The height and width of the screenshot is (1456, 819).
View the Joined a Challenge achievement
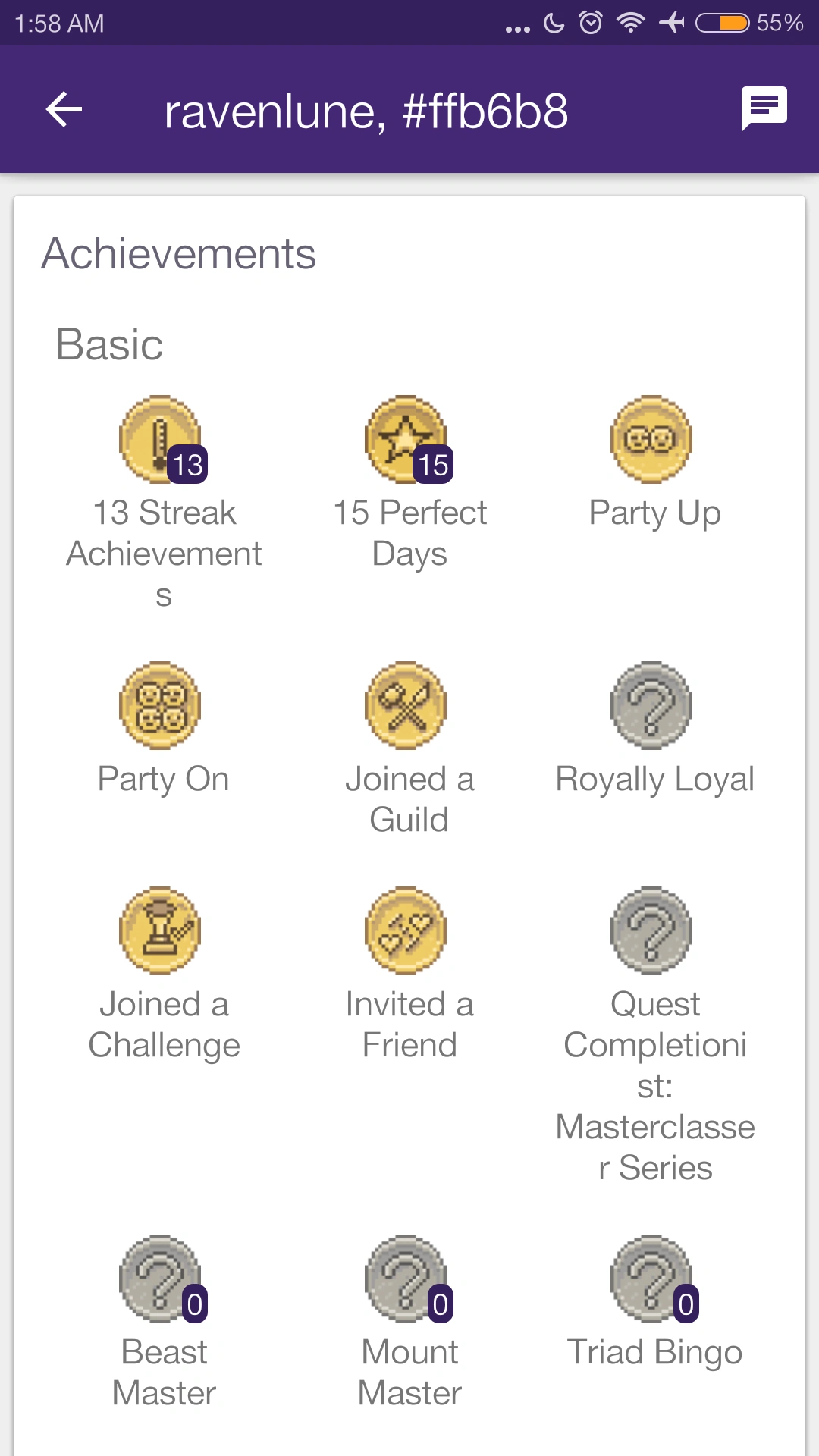[x=161, y=931]
